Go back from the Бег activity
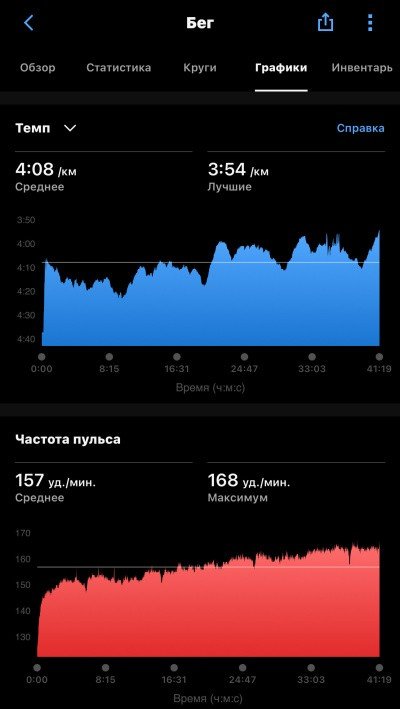Viewport: 400px width, 709px height. 28,22
